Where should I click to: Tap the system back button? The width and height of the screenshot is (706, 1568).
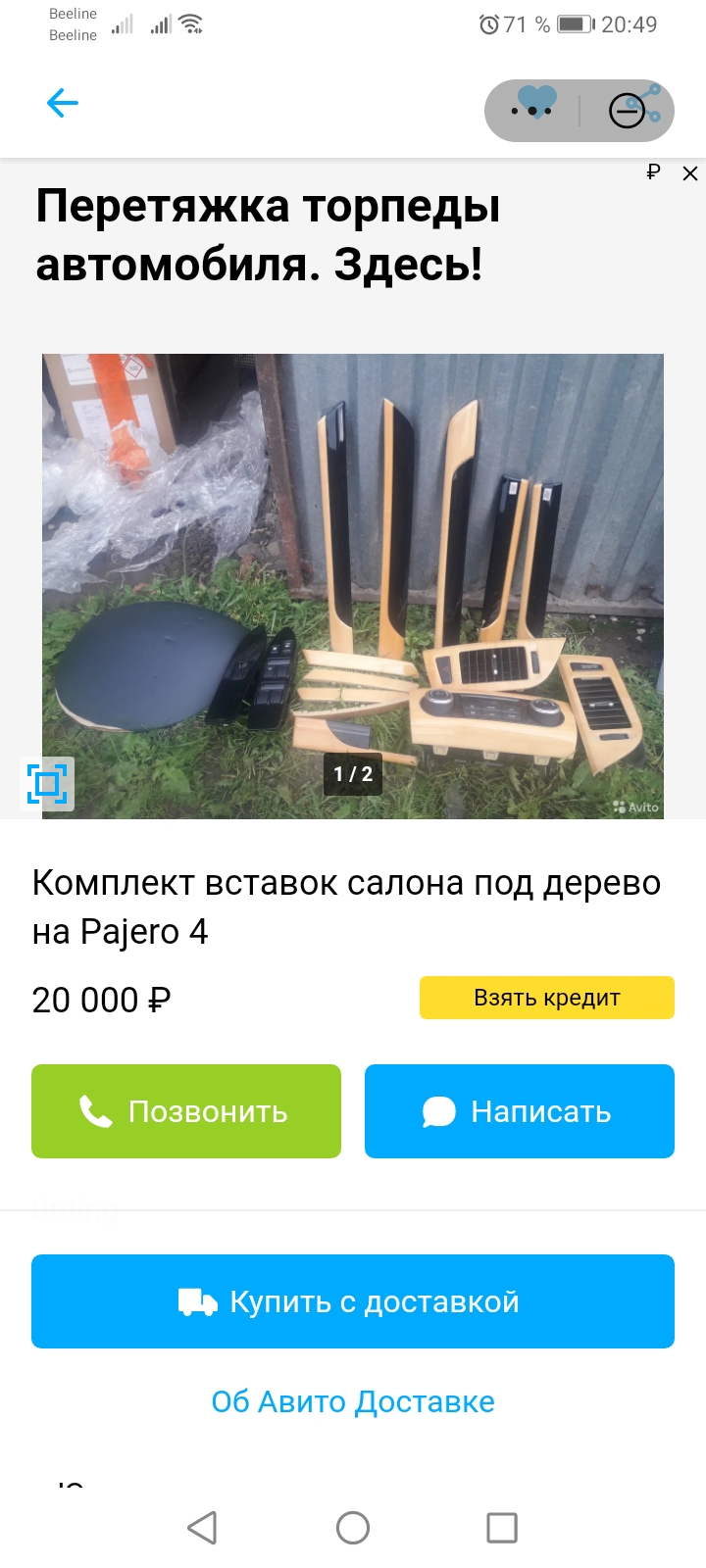coord(202,1527)
